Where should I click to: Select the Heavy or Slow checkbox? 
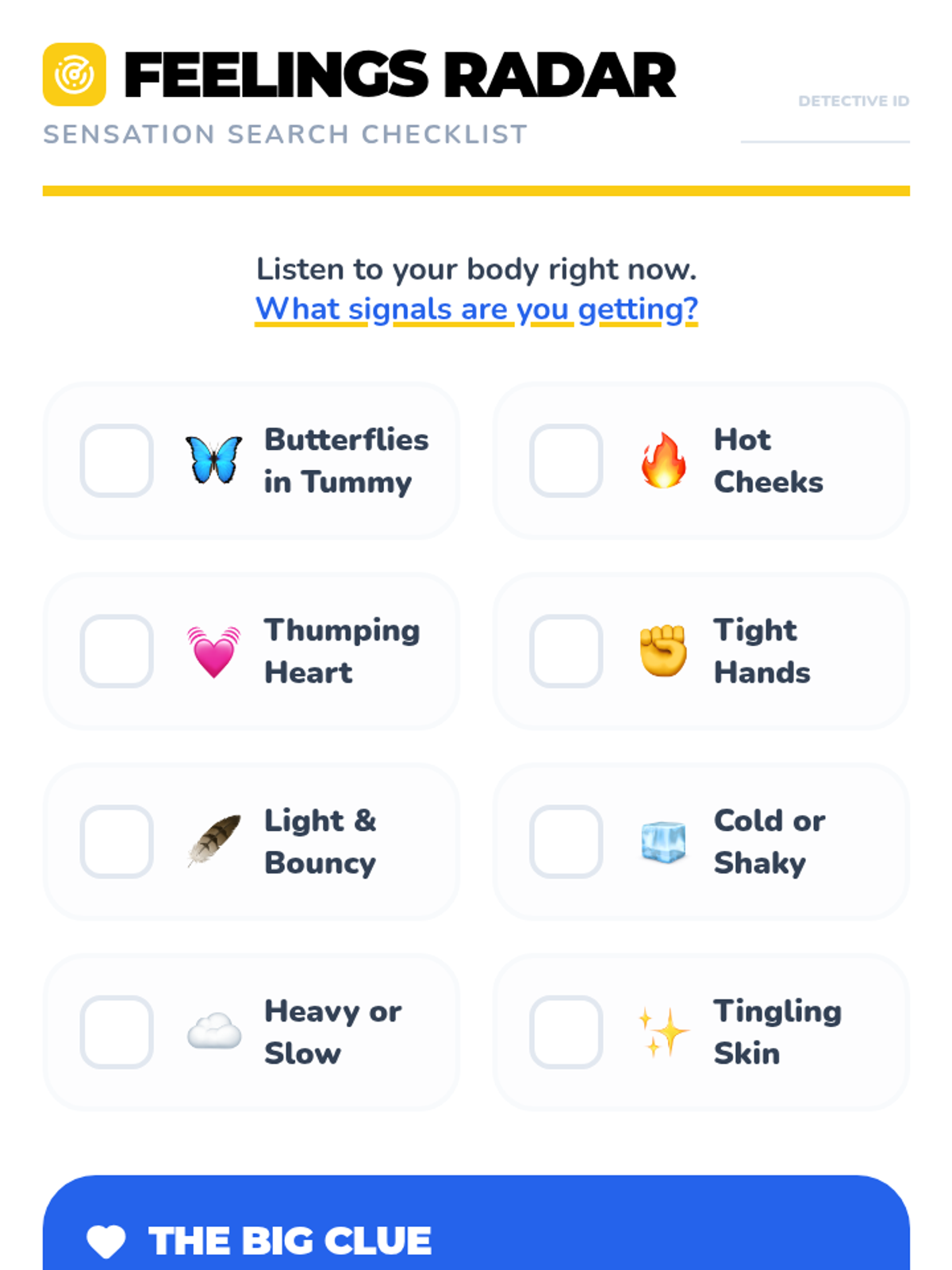point(117,1032)
